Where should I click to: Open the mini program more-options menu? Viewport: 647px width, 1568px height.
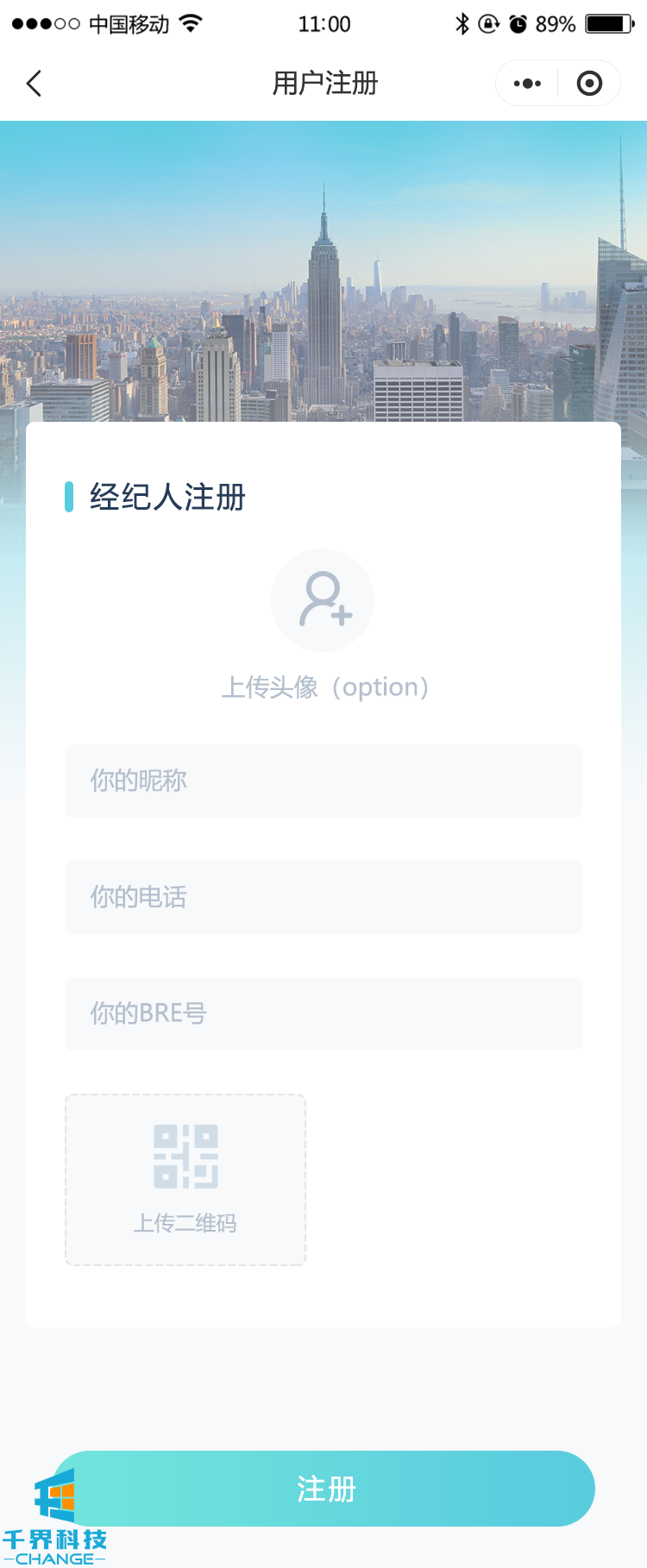(527, 84)
